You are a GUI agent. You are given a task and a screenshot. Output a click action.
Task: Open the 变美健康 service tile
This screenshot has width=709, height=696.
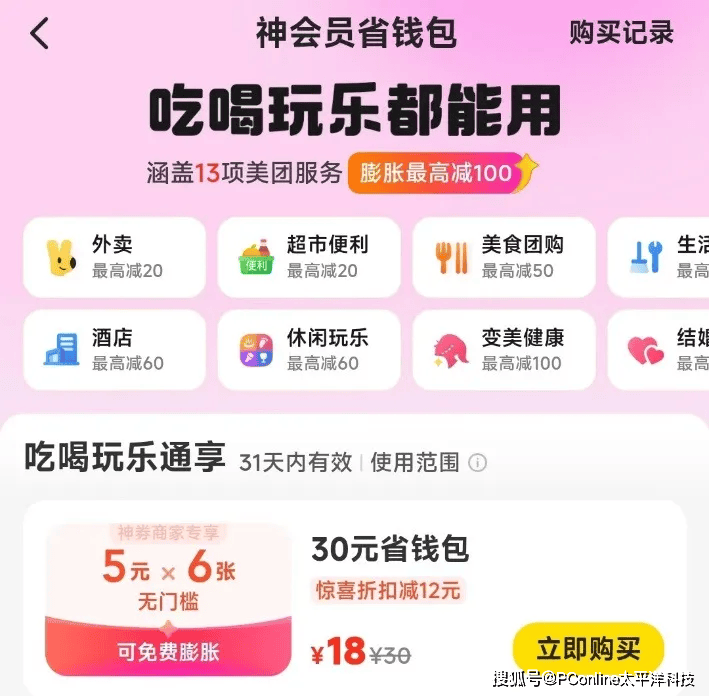pyautogui.click(x=503, y=350)
